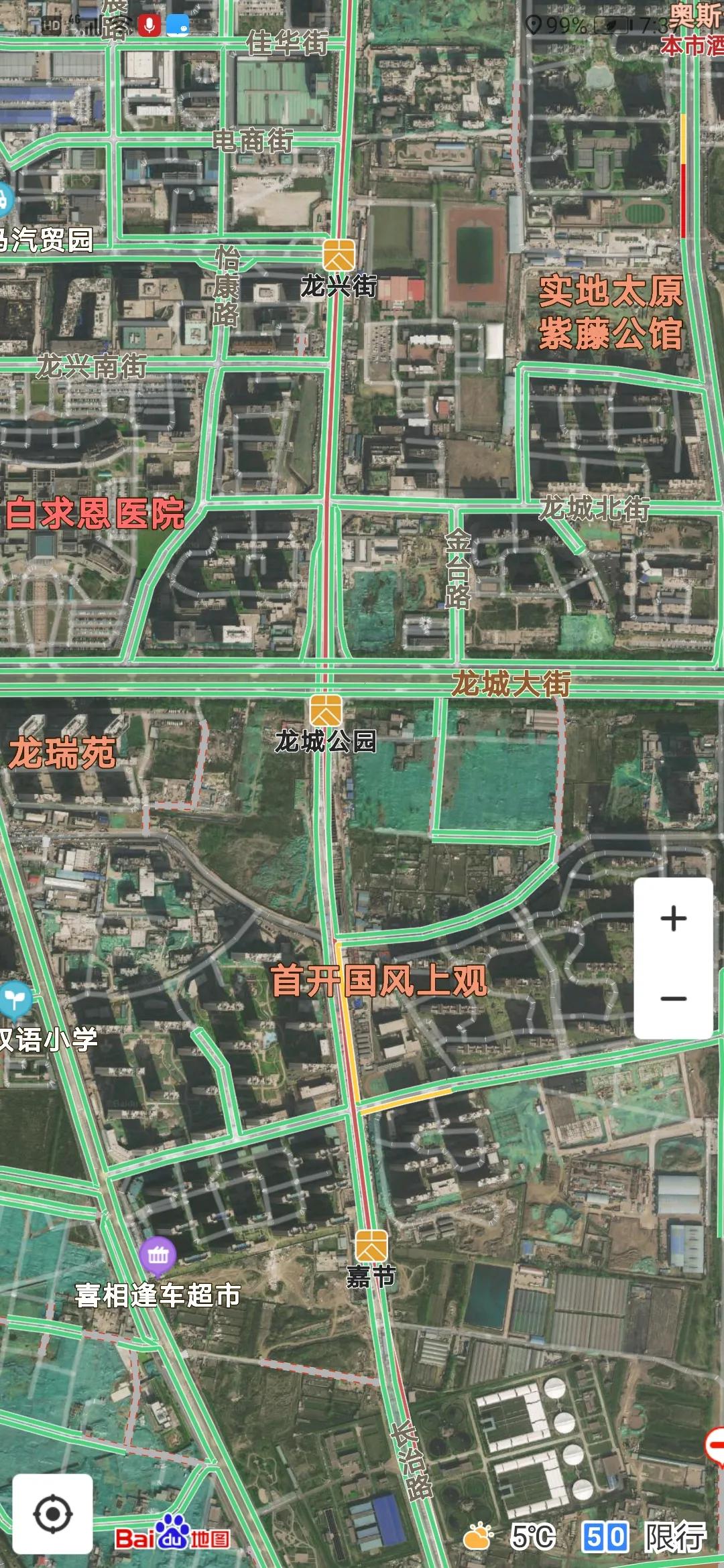Tap the blue transit POI icon on left edge

[5, 198]
